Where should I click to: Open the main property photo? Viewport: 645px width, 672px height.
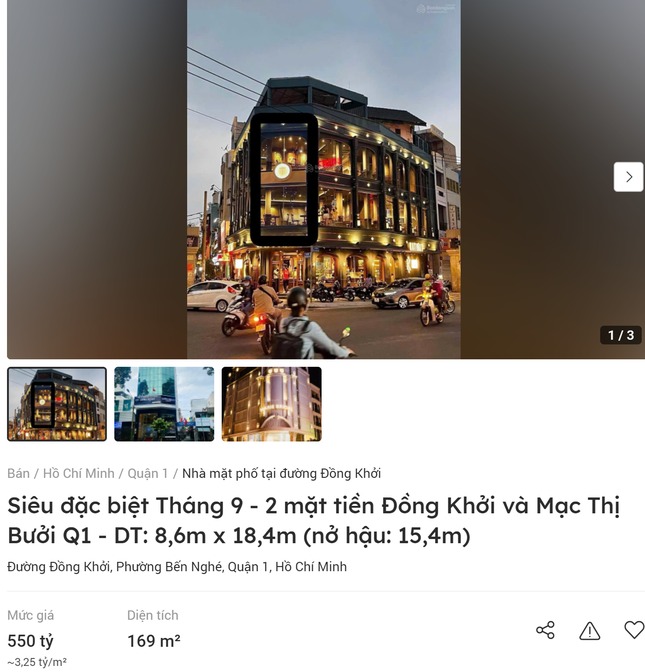point(323,180)
